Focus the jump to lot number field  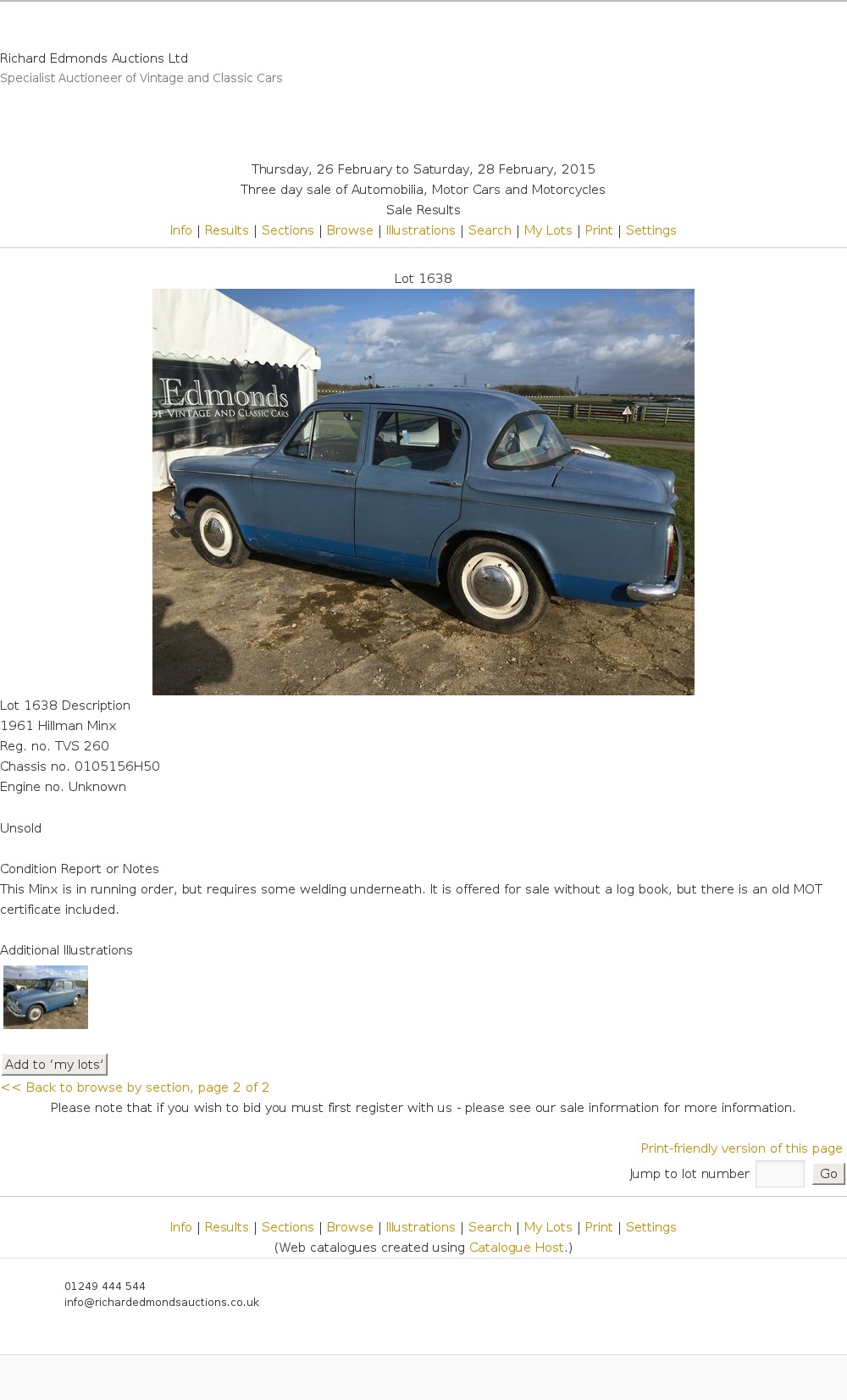coord(779,1174)
